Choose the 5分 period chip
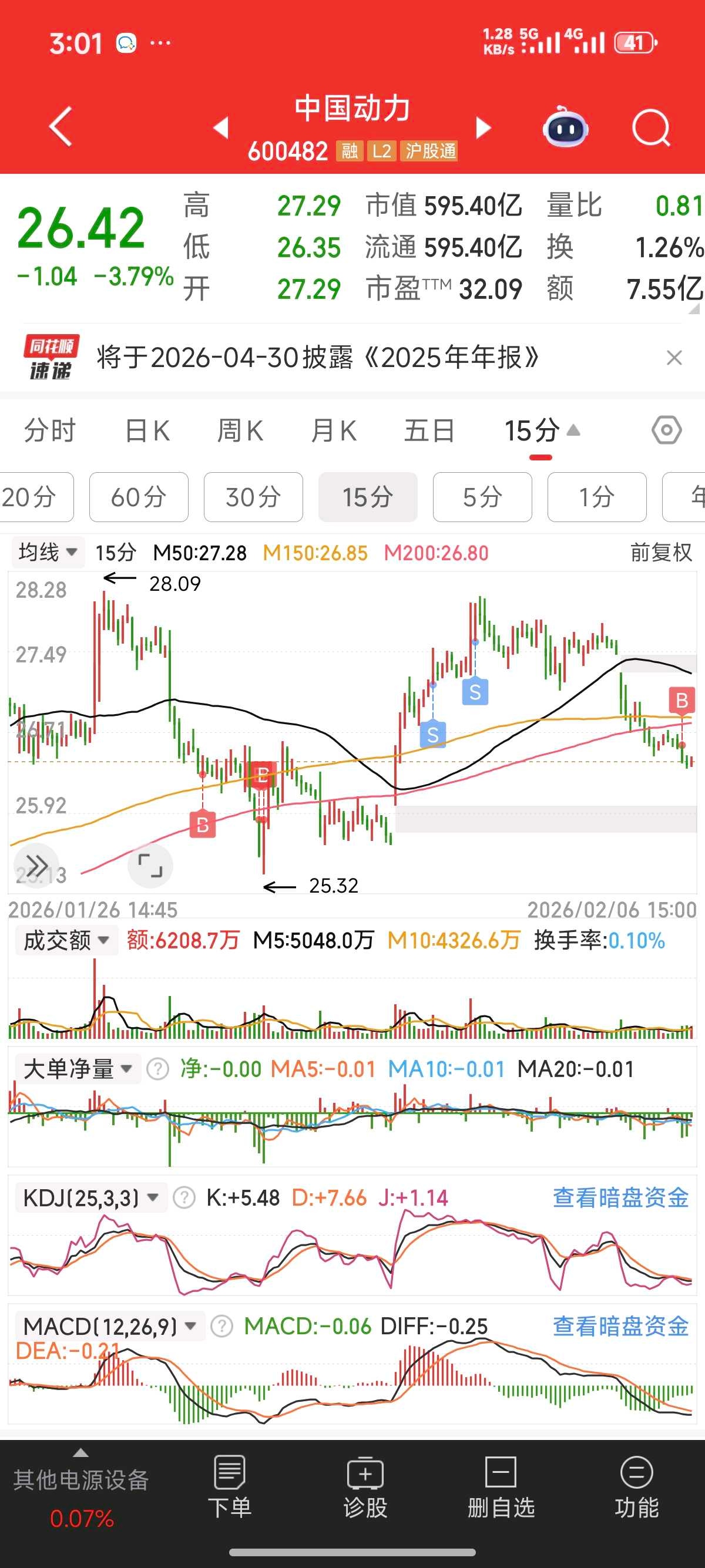Screen dimensions: 705x1568 point(482,497)
